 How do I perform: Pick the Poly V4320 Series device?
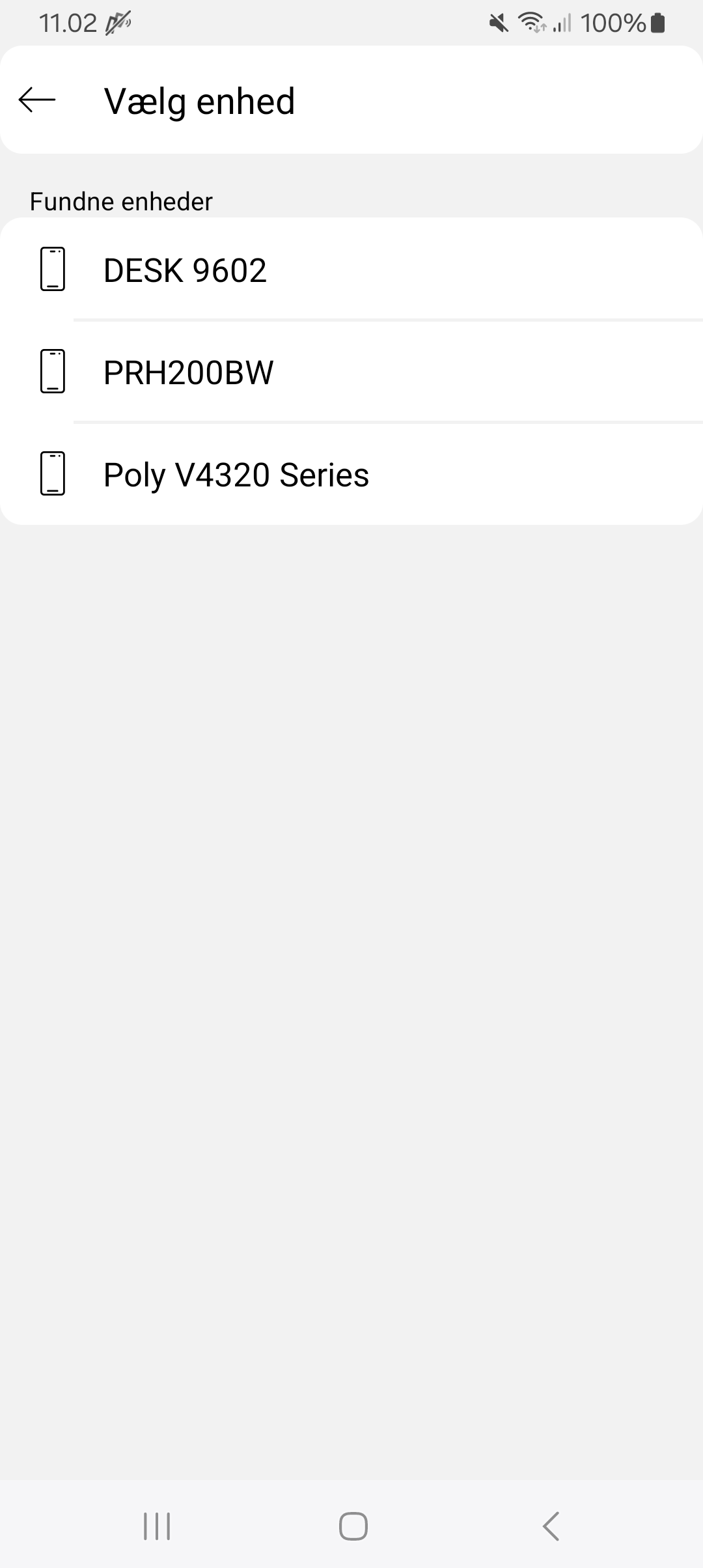point(351,475)
